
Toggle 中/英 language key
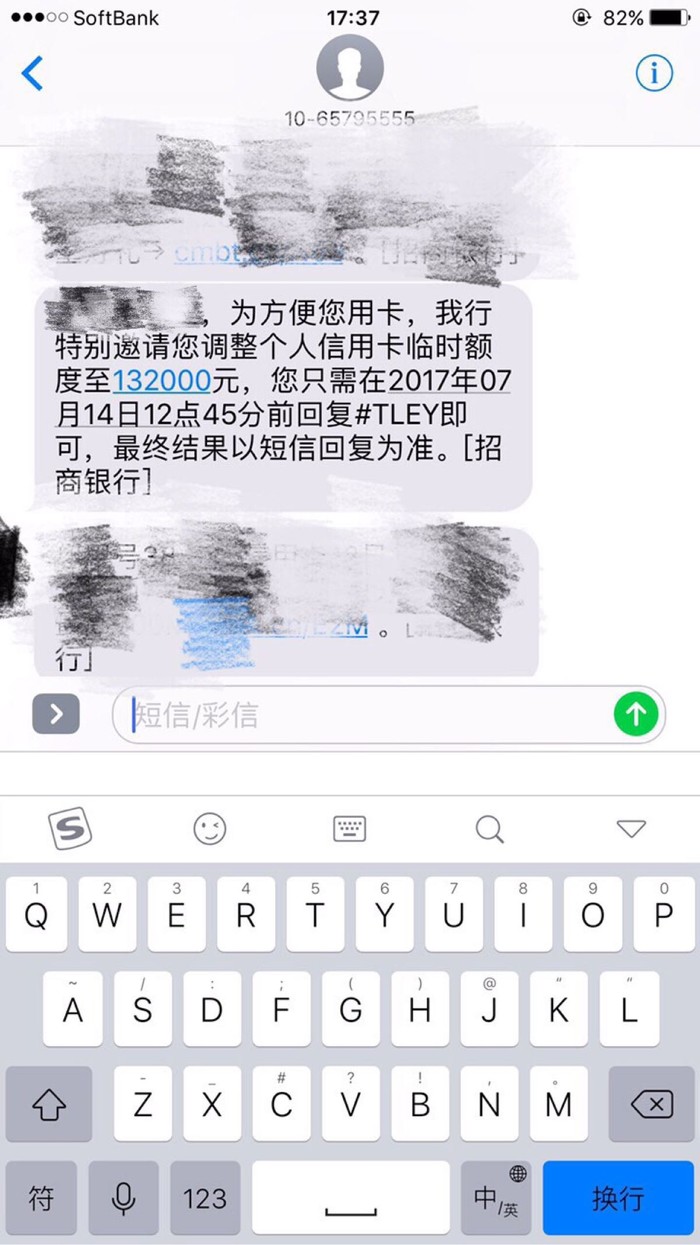tap(496, 1198)
